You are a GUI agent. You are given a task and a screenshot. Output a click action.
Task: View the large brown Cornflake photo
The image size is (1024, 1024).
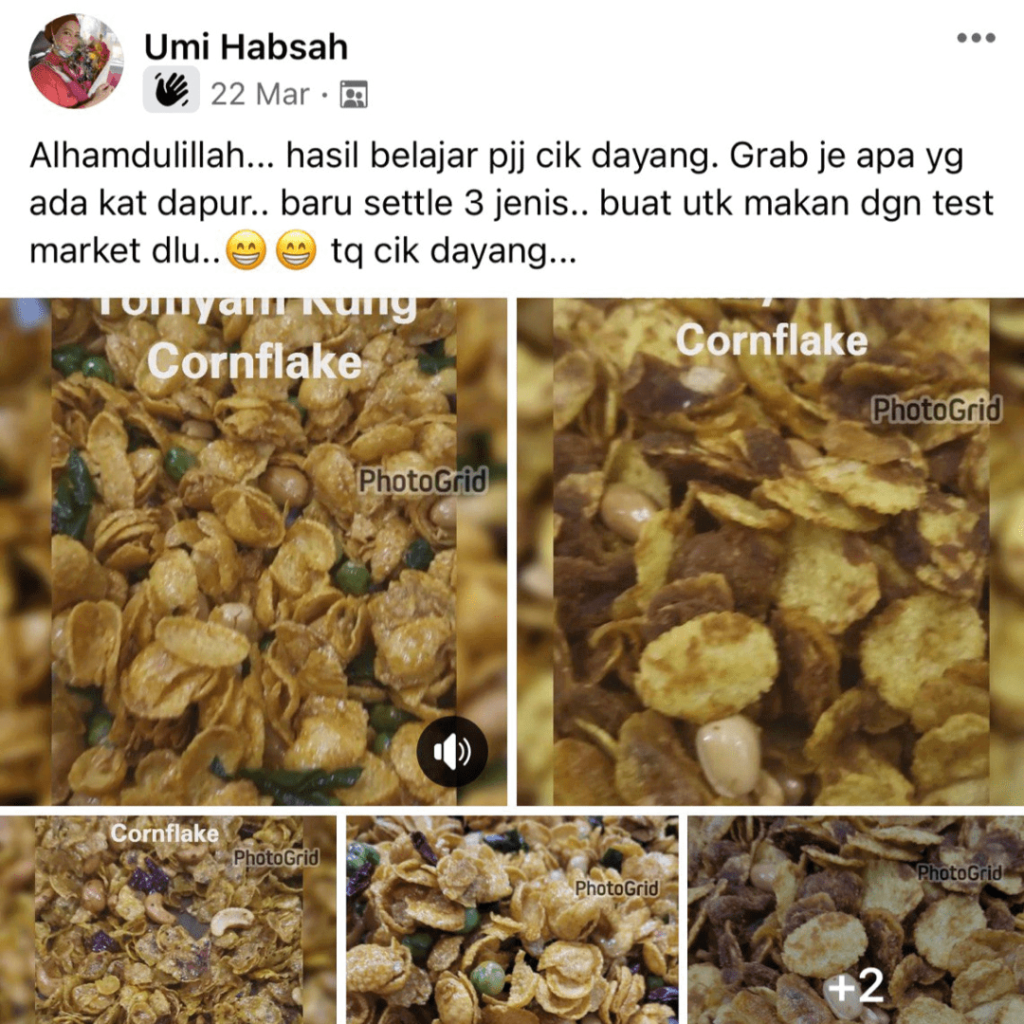pyautogui.click(x=770, y=550)
